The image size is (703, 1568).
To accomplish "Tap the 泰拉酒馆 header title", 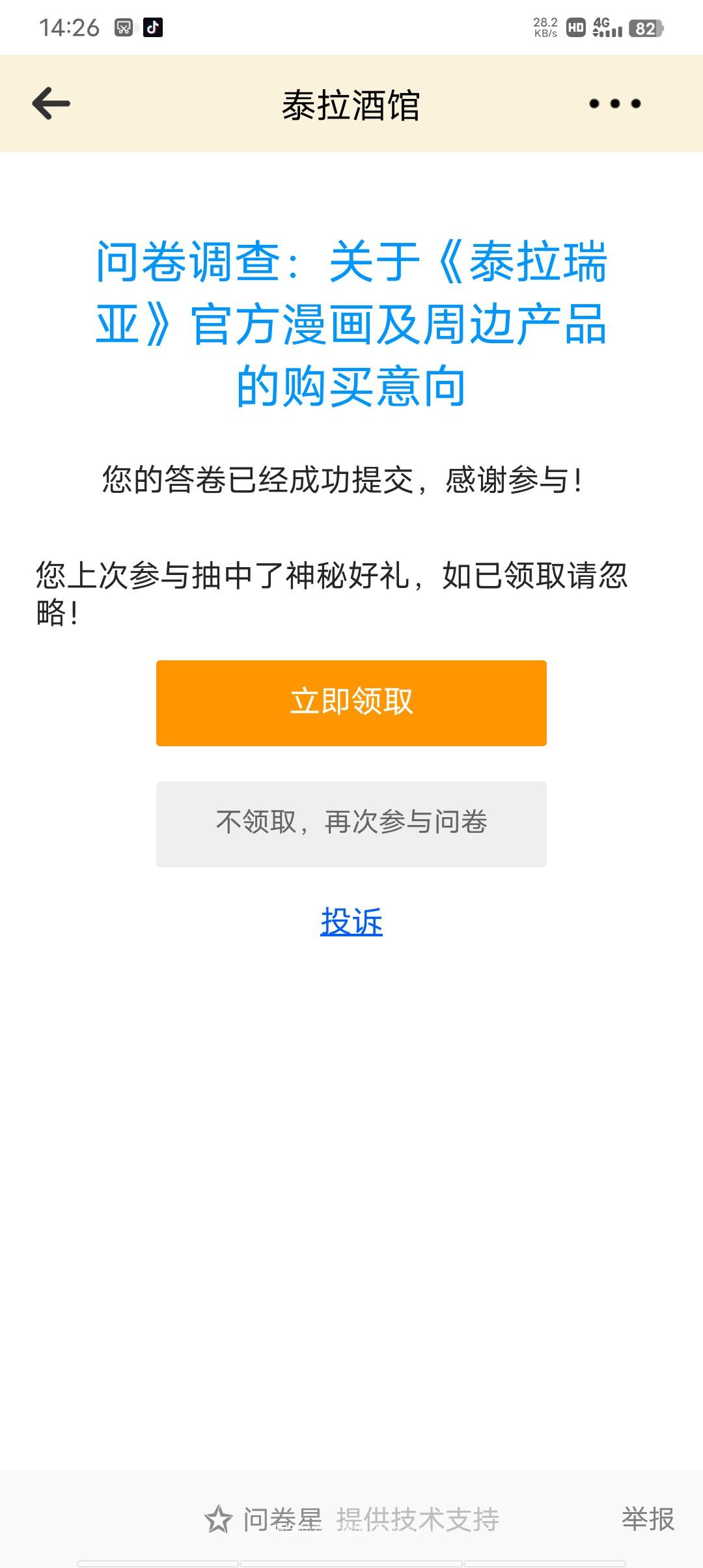I will pos(351,103).
